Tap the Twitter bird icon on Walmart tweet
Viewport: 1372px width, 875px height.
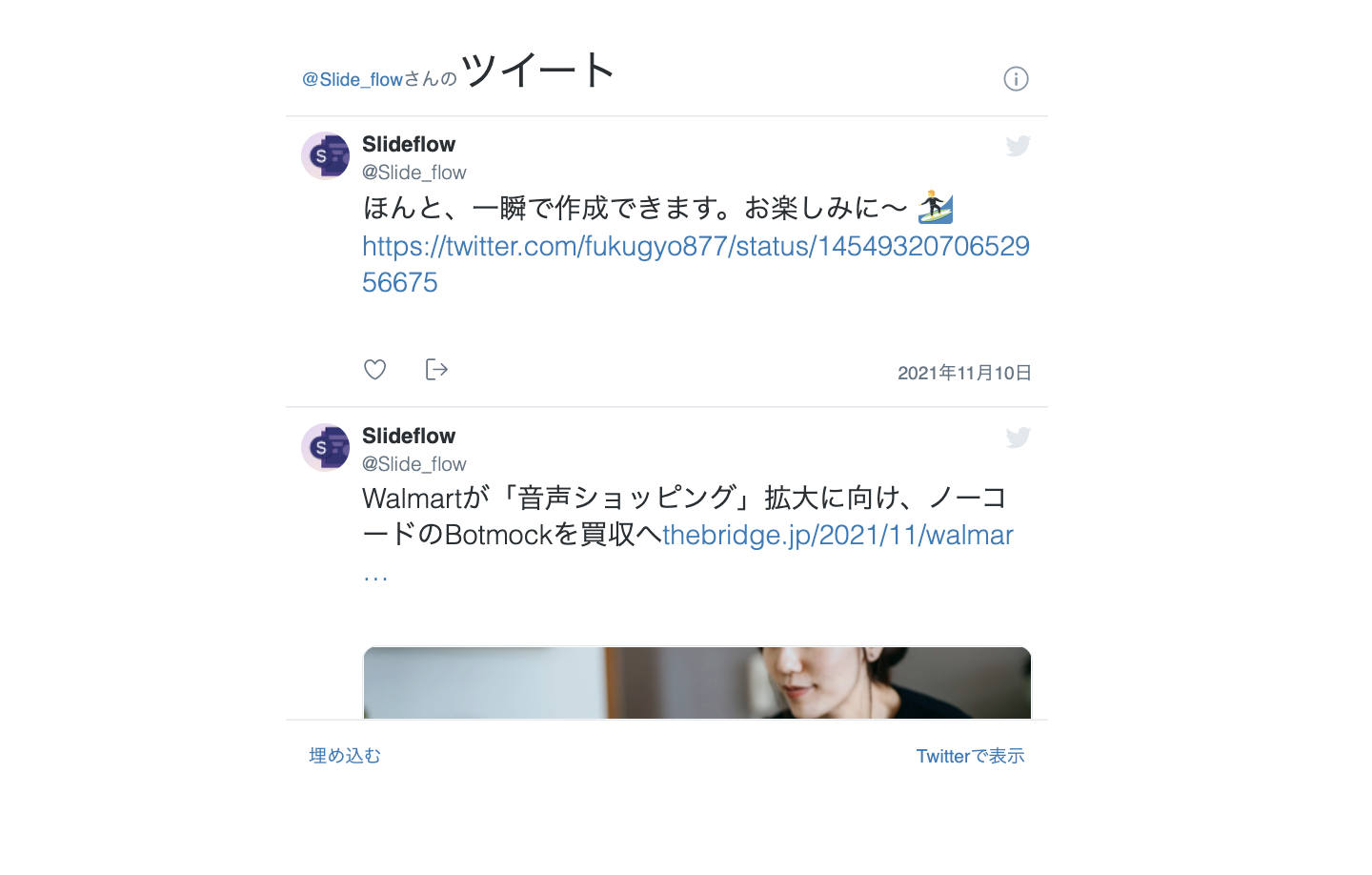tap(1018, 437)
